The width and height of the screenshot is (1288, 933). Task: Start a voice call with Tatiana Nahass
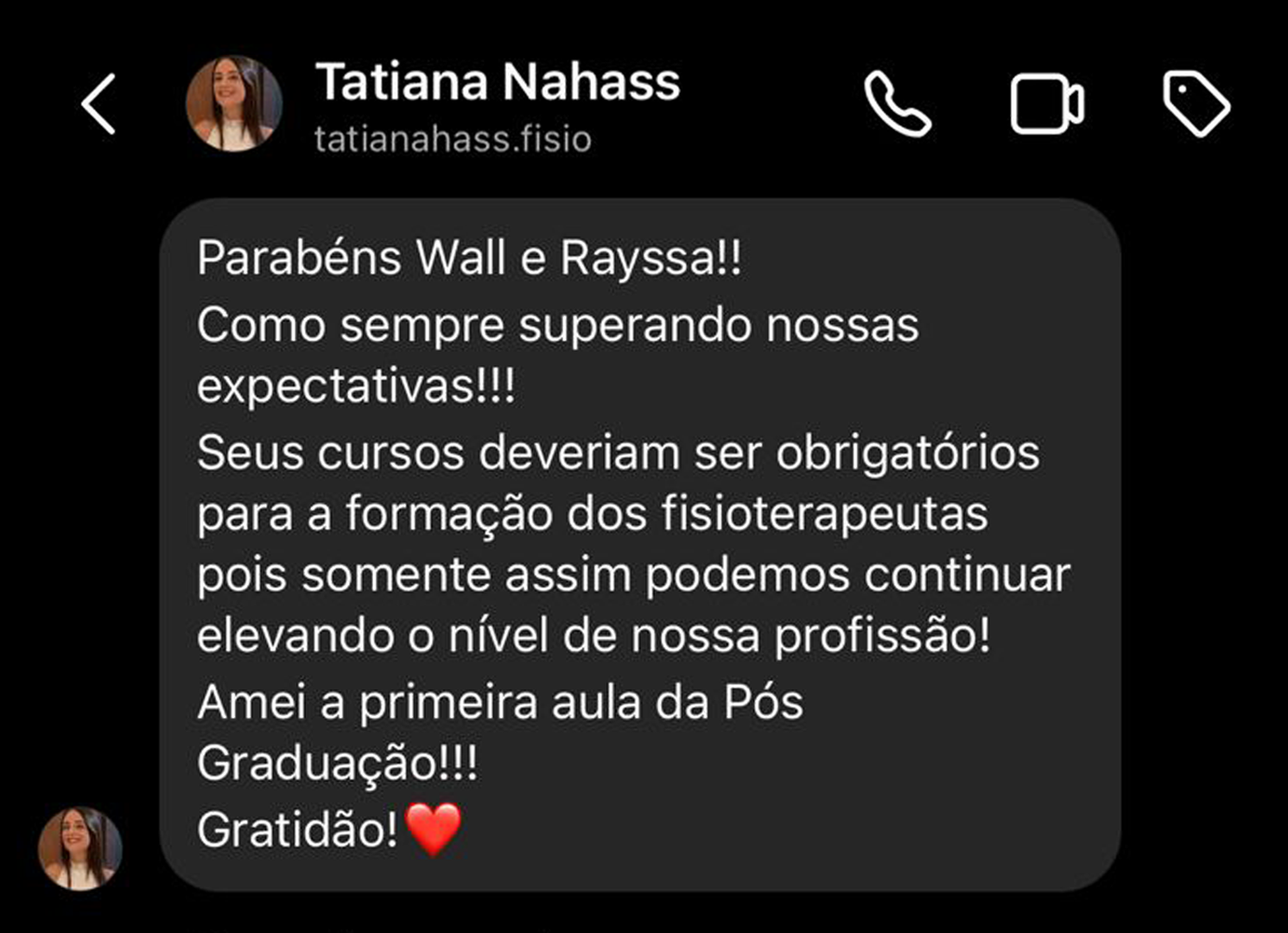(898, 105)
